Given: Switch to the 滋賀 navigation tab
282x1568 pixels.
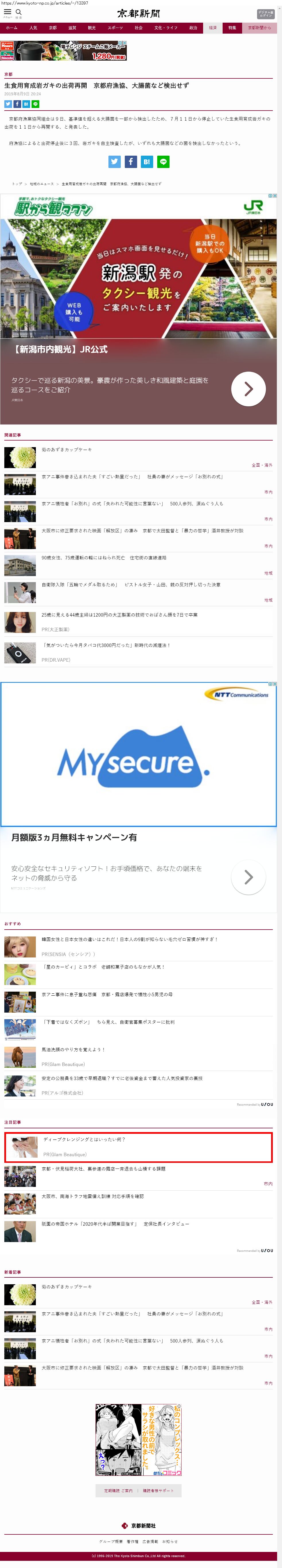Looking at the screenshot, I should point(72,27).
